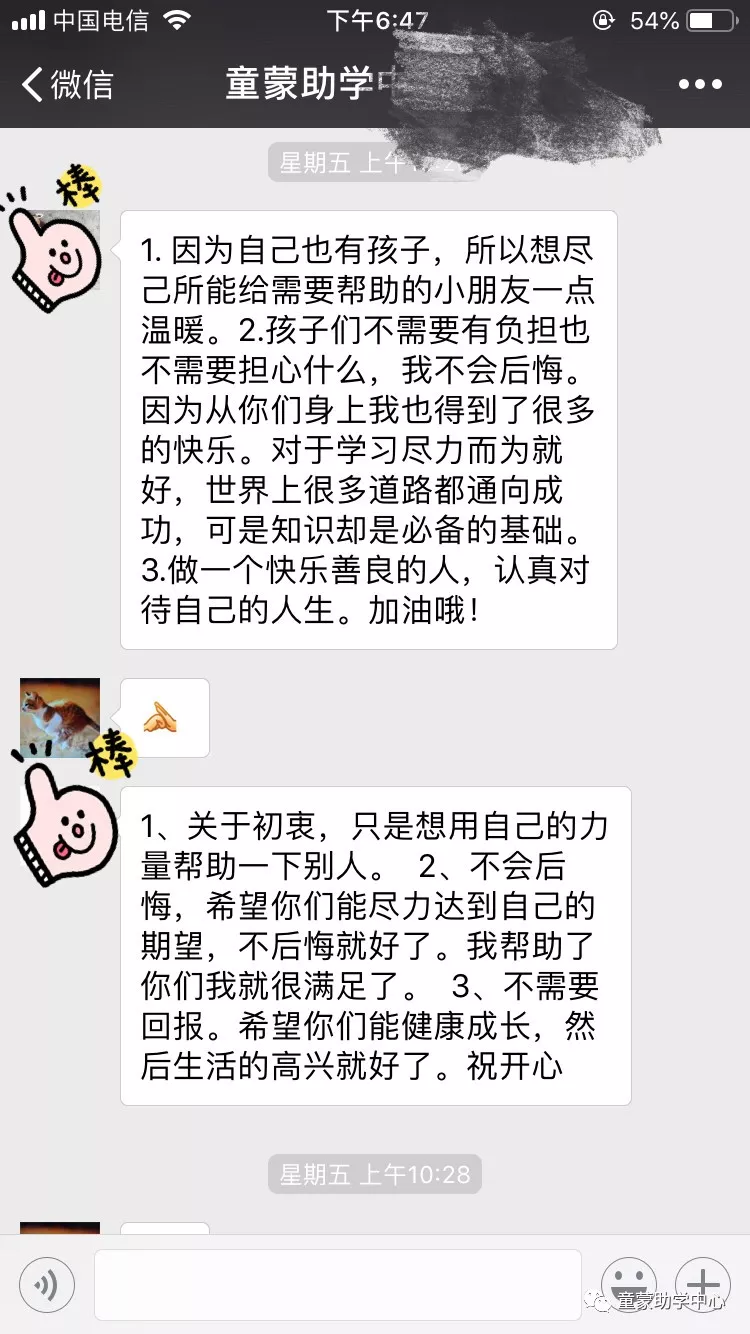750x1334 pixels.
Task: Go back to the 微信 chat list
Action: 68,84
